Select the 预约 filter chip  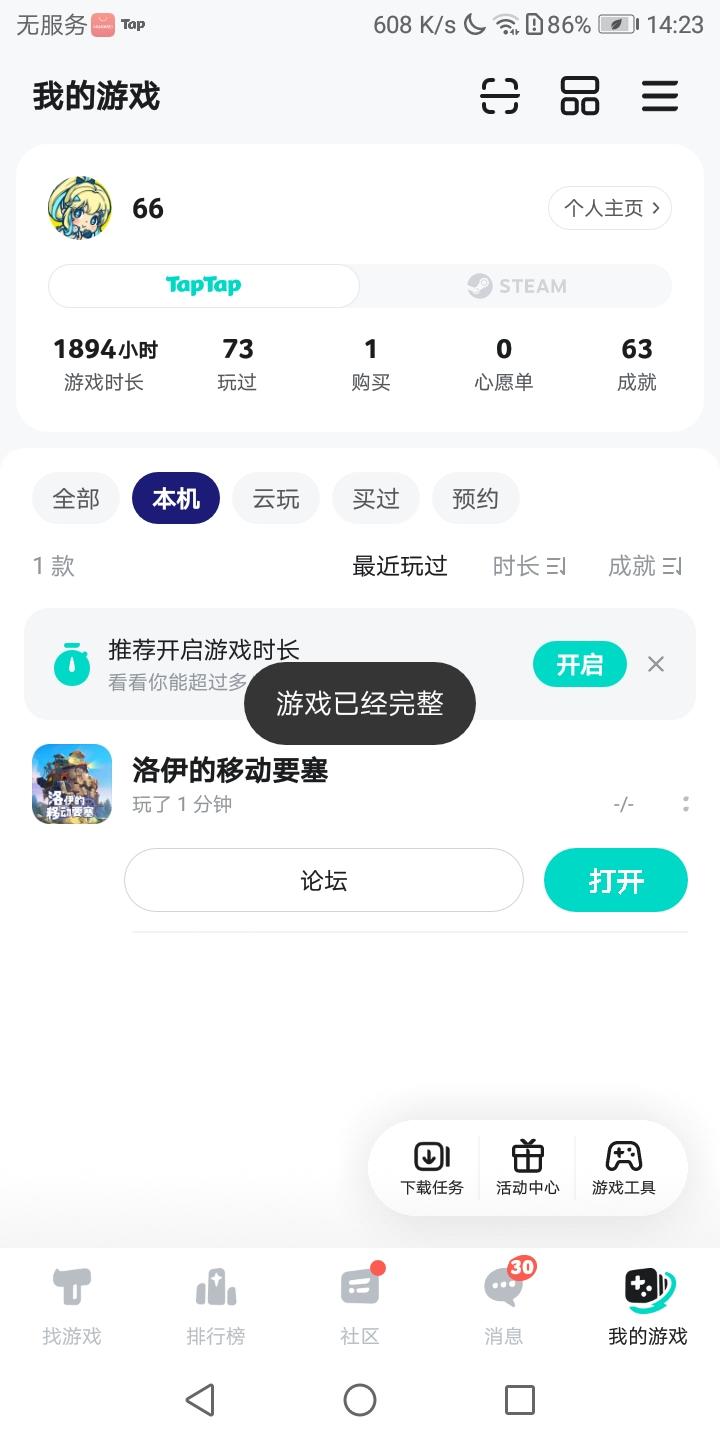click(x=475, y=499)
